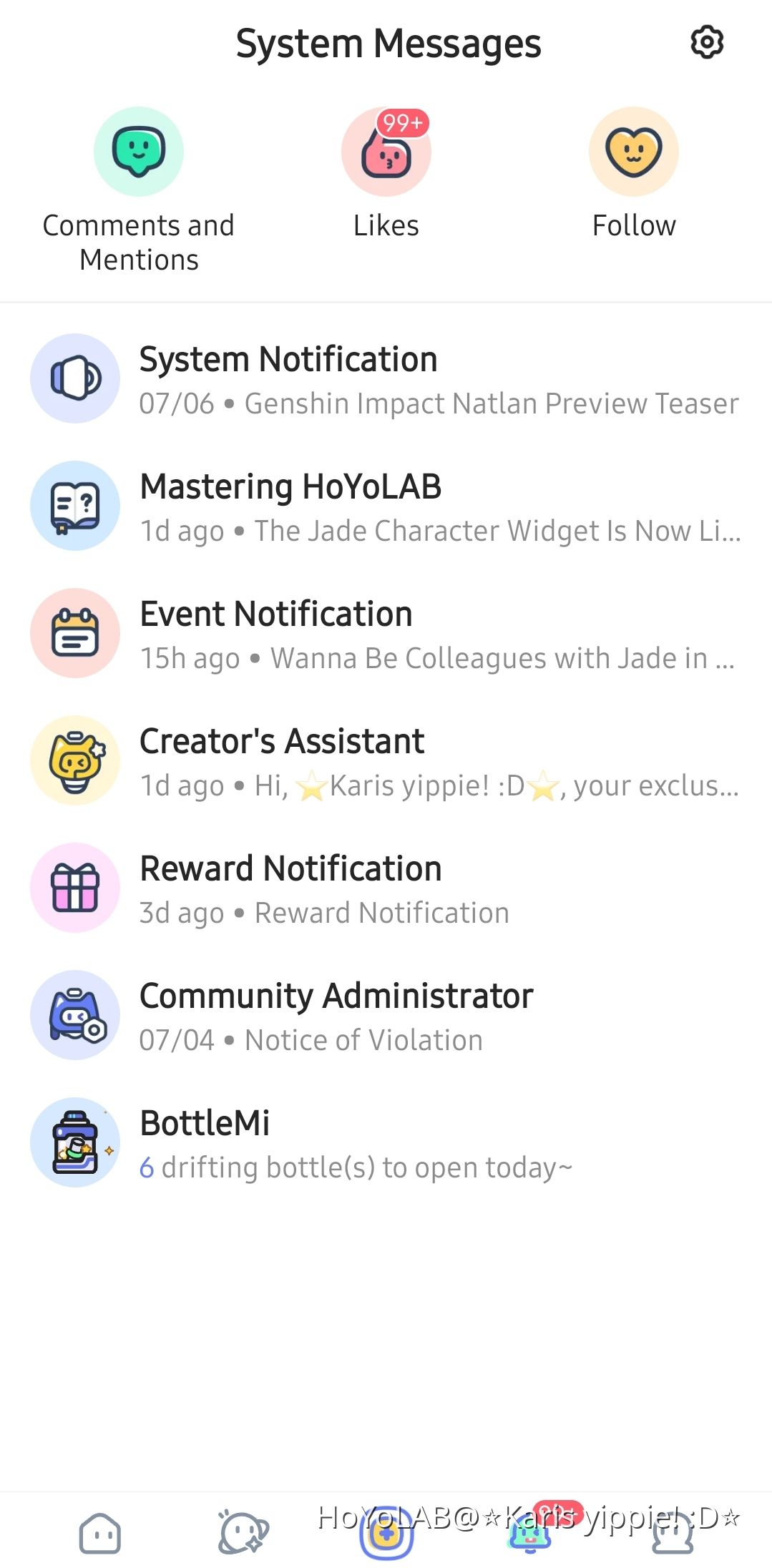Open BottleMi drifting bottles
The width and height of the screenshot is (772, 1568).
386,1143
